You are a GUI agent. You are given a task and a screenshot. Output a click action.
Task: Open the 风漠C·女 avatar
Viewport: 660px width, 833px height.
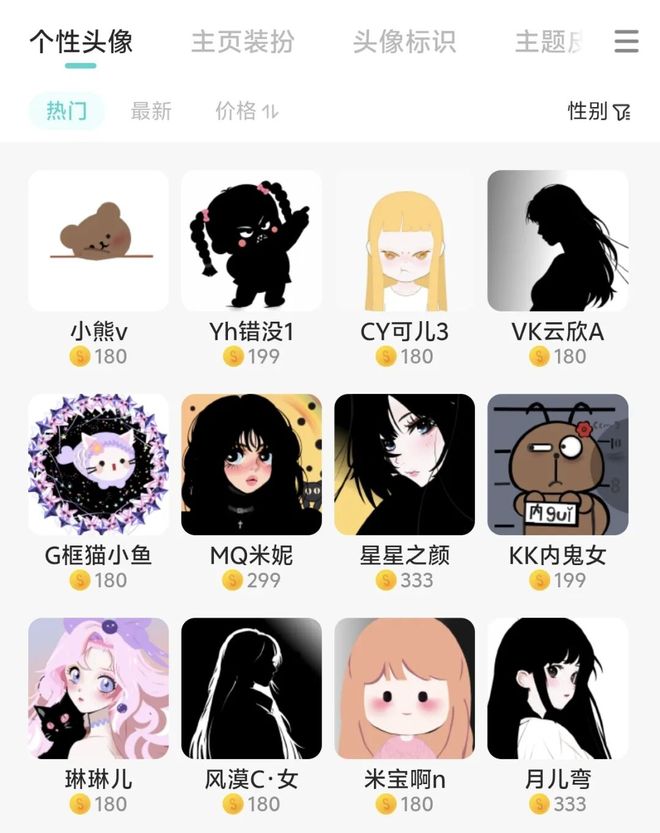251,688
